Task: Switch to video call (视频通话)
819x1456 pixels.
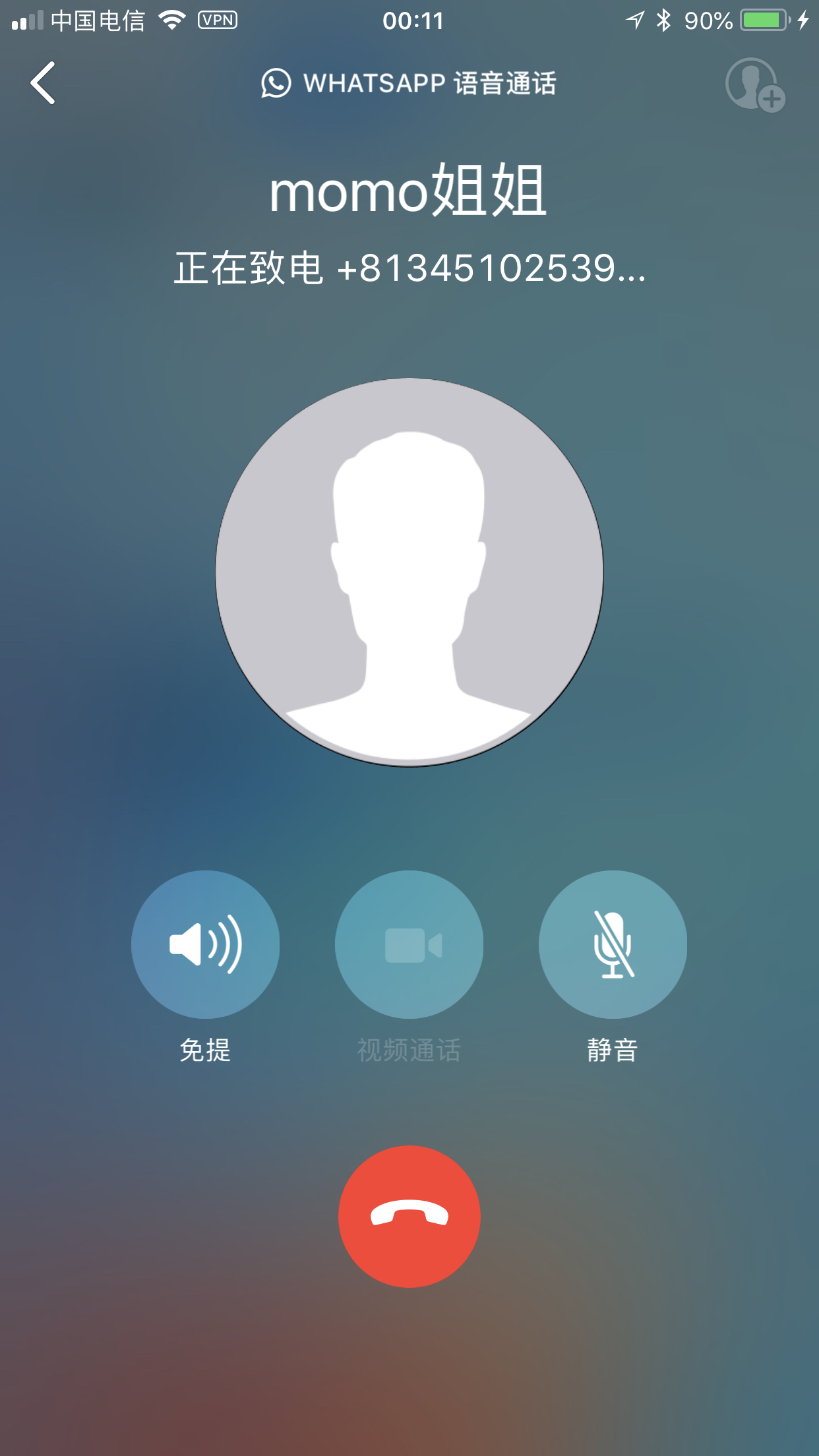Action: tap(409, 944)
